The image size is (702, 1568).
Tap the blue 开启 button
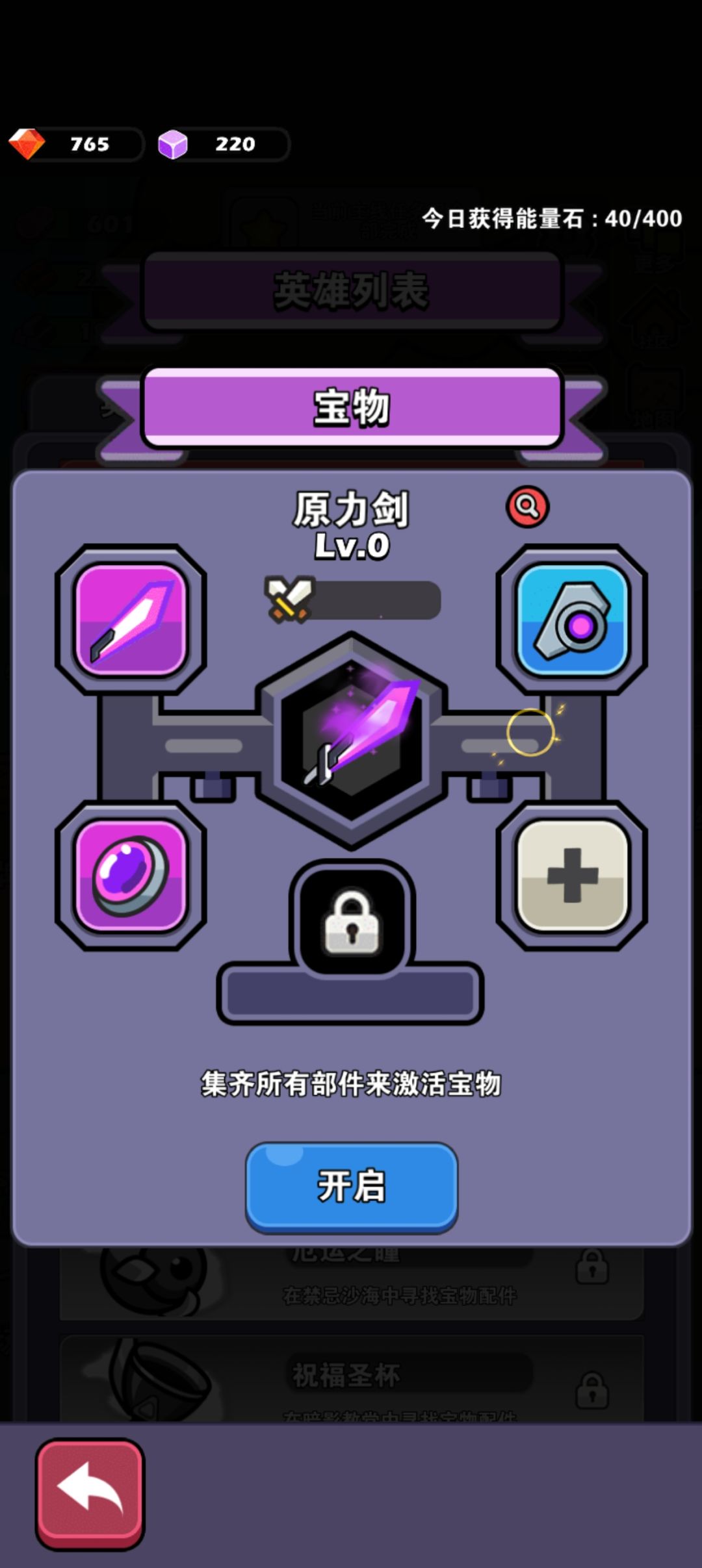coord(352,1187)
